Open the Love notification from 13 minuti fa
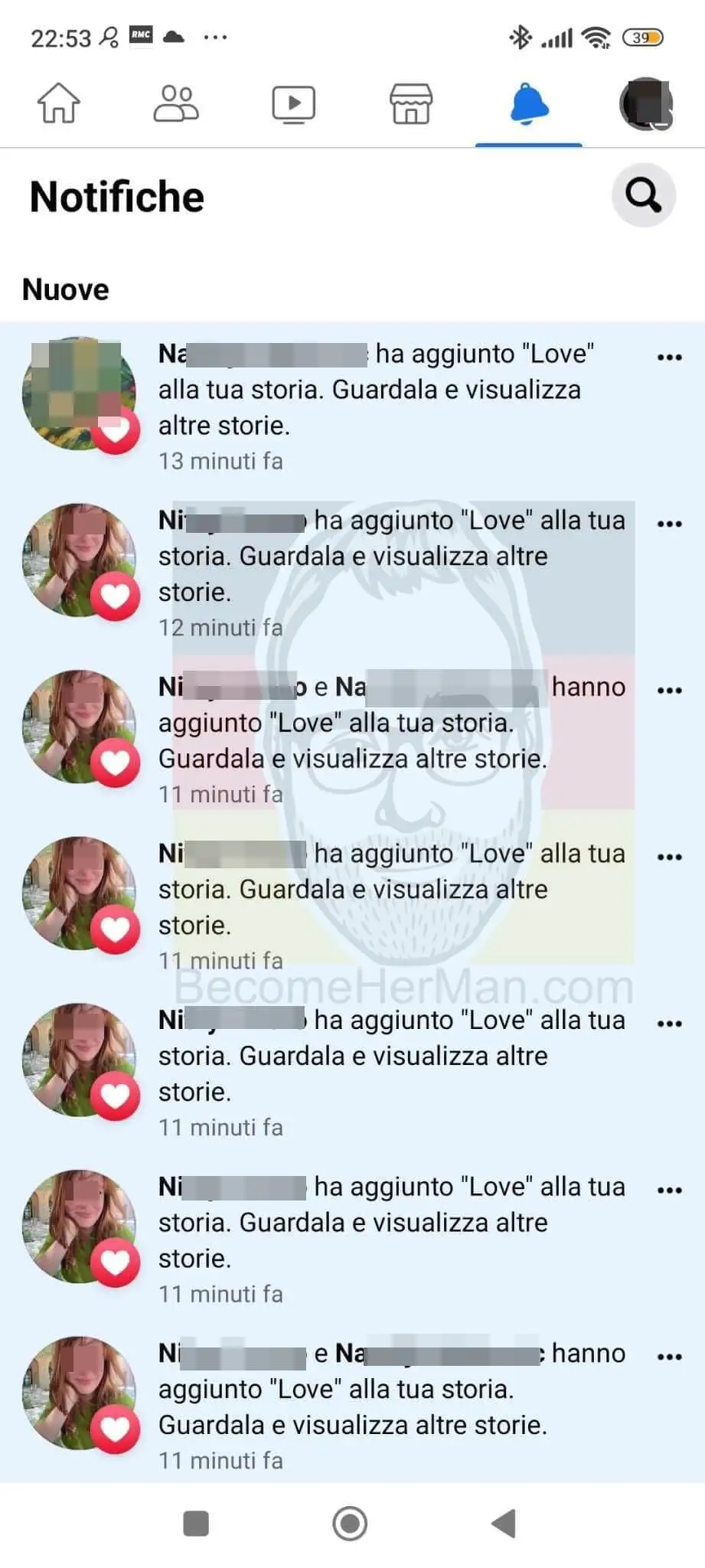705x1568 pixels. [x=367, y=406]
